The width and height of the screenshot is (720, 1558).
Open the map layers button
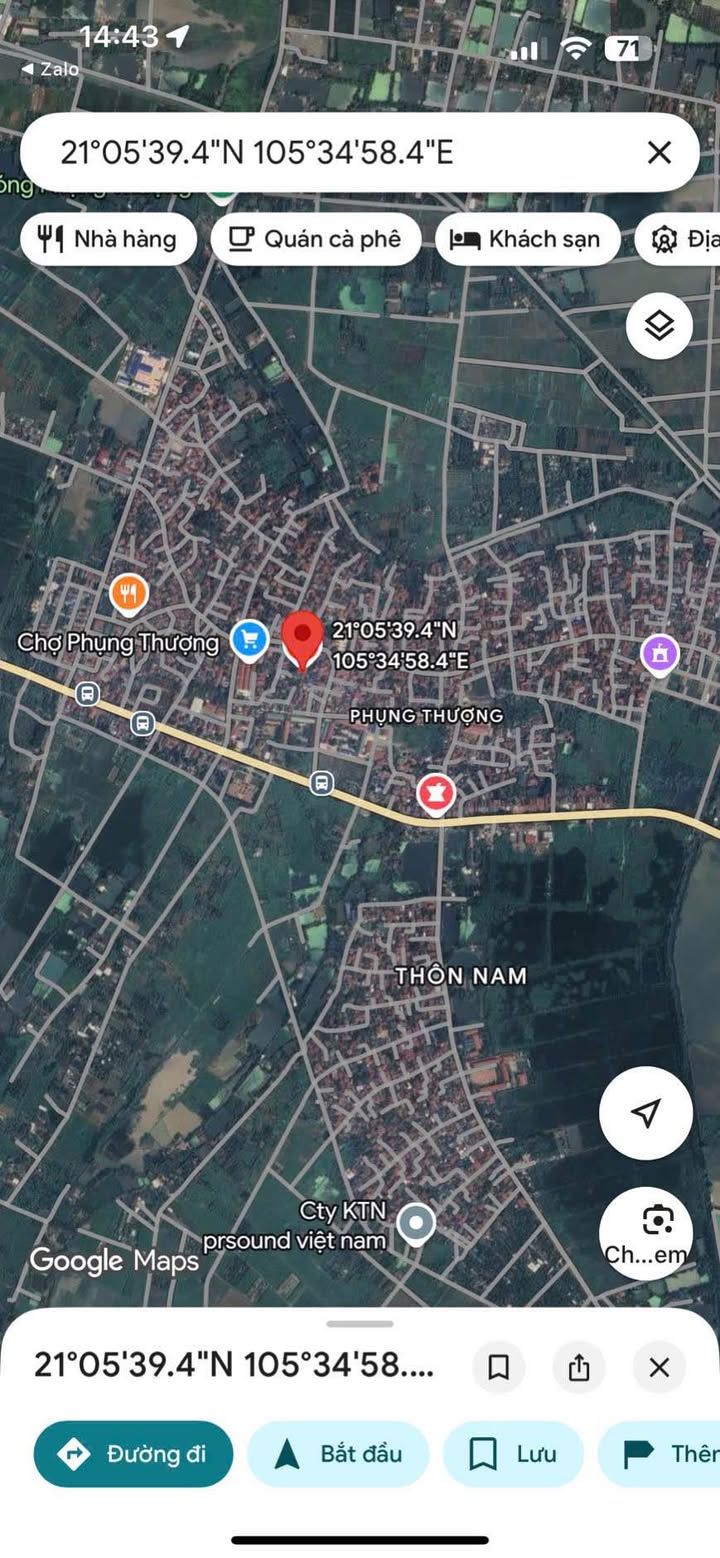click(659, 325)
